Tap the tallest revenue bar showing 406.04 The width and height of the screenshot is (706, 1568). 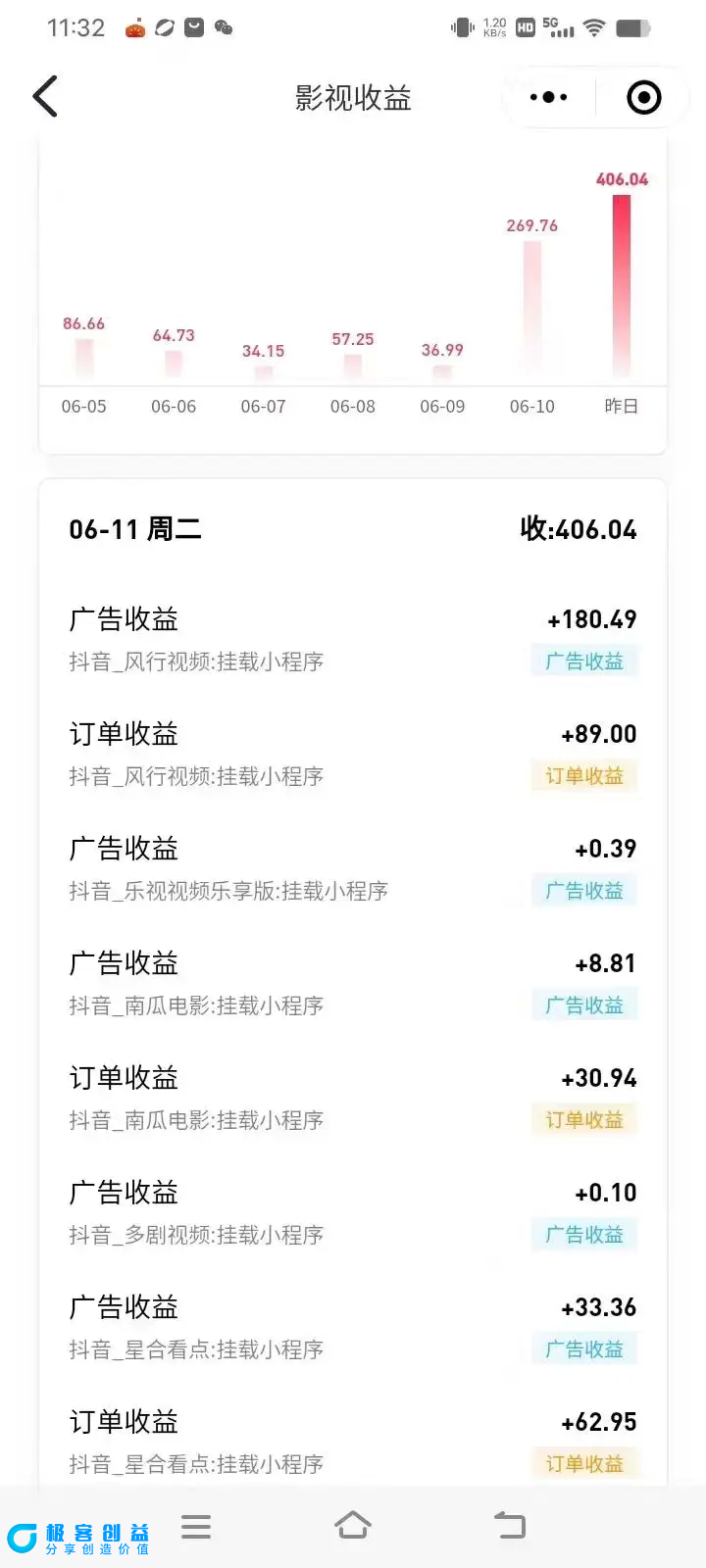pos(621,284)
